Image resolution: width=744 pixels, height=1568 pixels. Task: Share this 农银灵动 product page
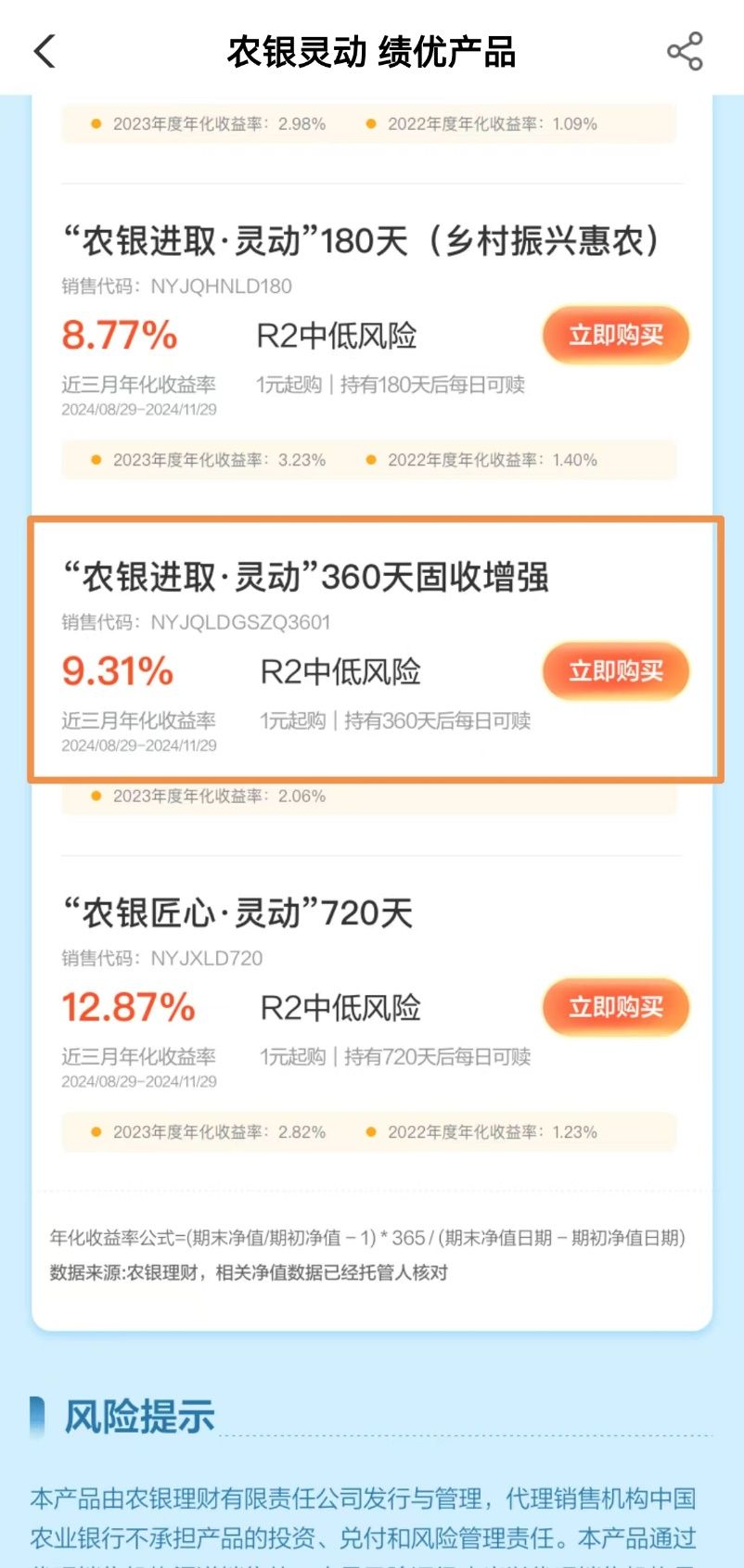coord(685,51)
